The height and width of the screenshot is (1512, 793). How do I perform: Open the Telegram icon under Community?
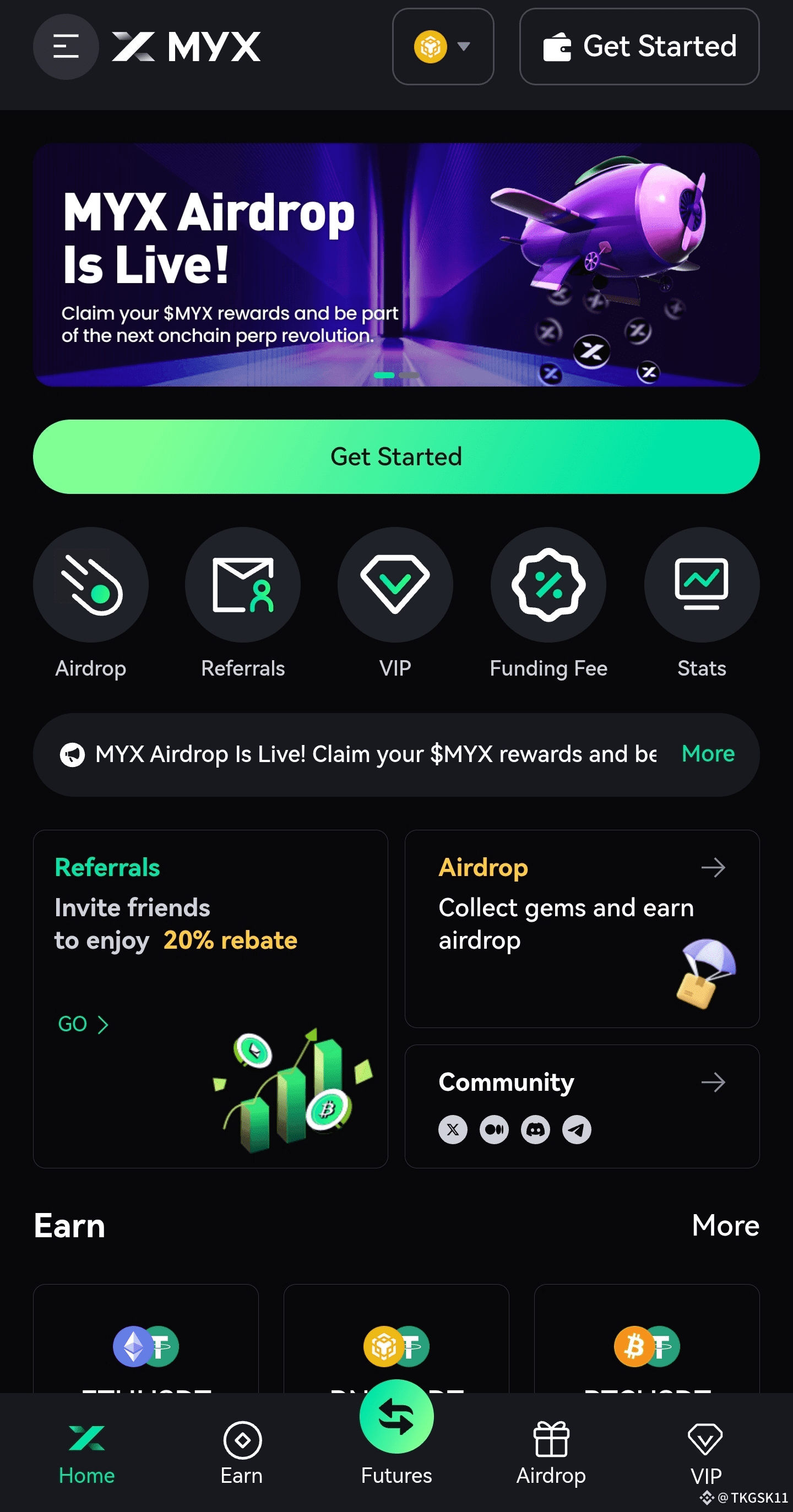(577, 1129)
